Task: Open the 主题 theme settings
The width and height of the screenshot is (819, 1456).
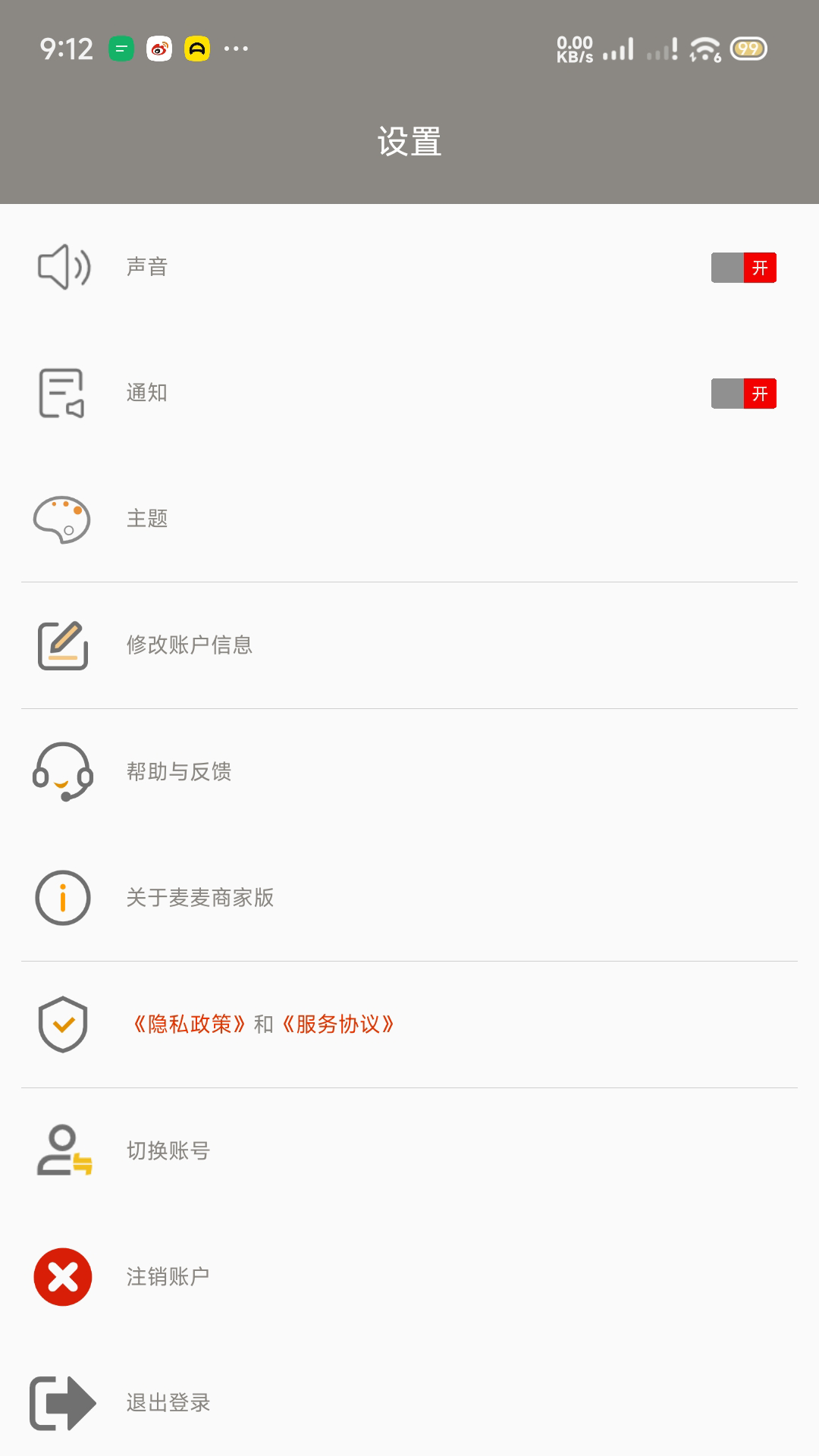Action: [x=147, y=519]
